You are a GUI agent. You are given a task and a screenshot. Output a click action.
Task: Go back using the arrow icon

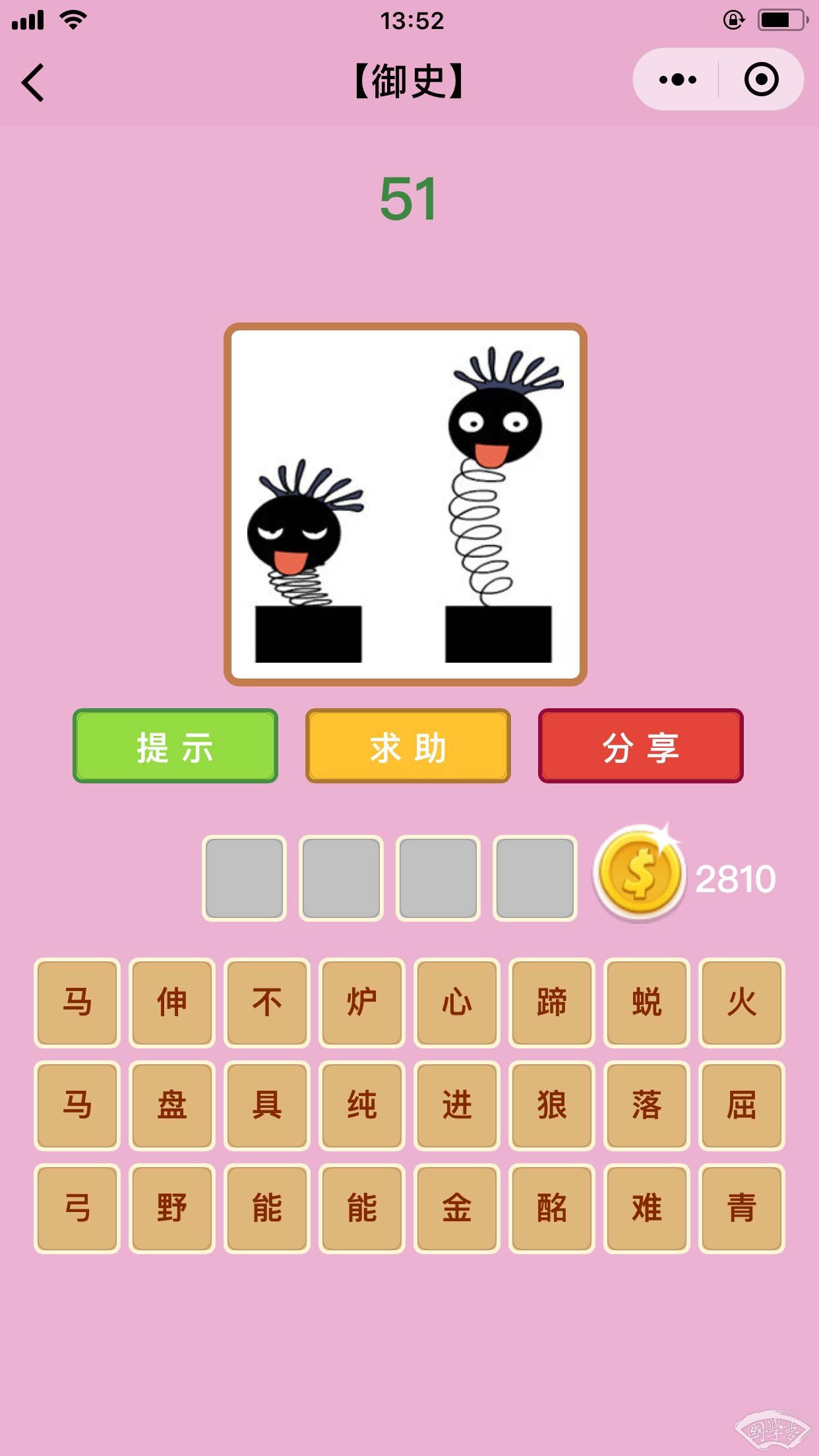[33, 82]
